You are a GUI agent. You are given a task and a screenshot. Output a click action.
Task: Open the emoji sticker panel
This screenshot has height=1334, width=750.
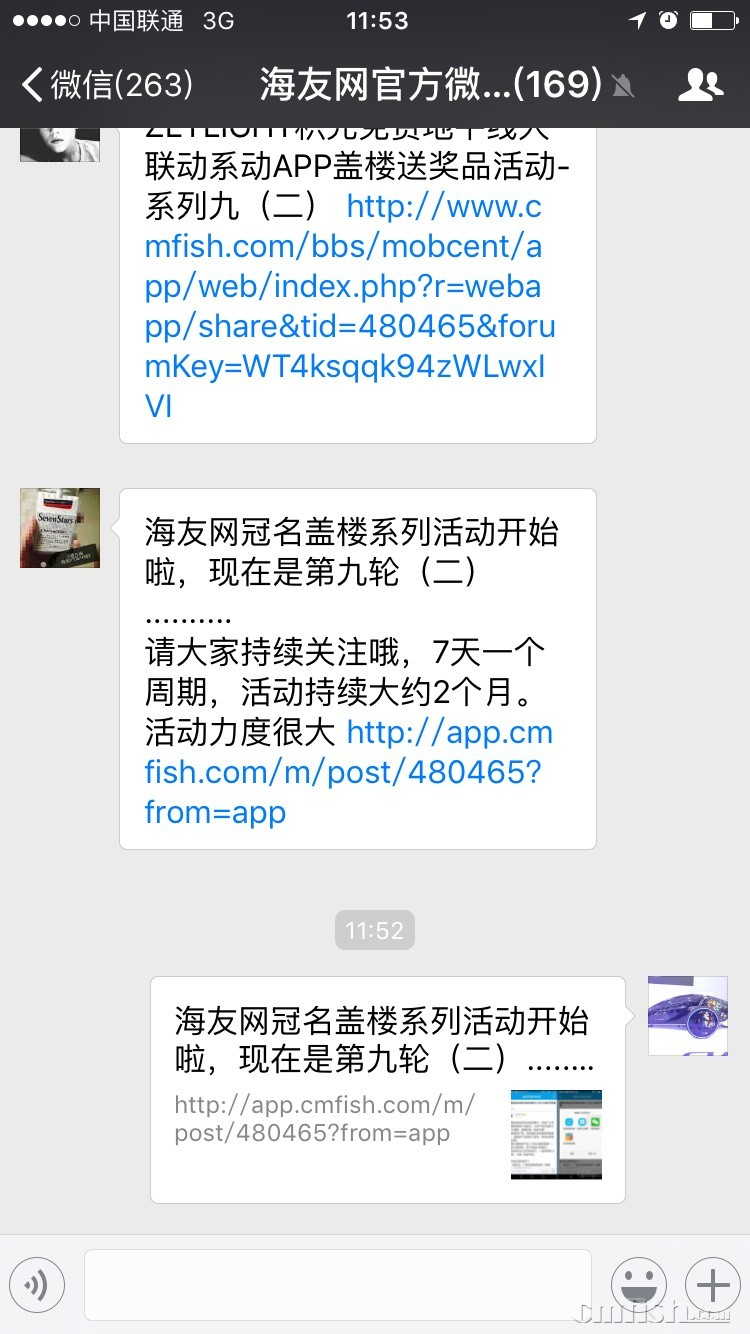[639, 1284]
